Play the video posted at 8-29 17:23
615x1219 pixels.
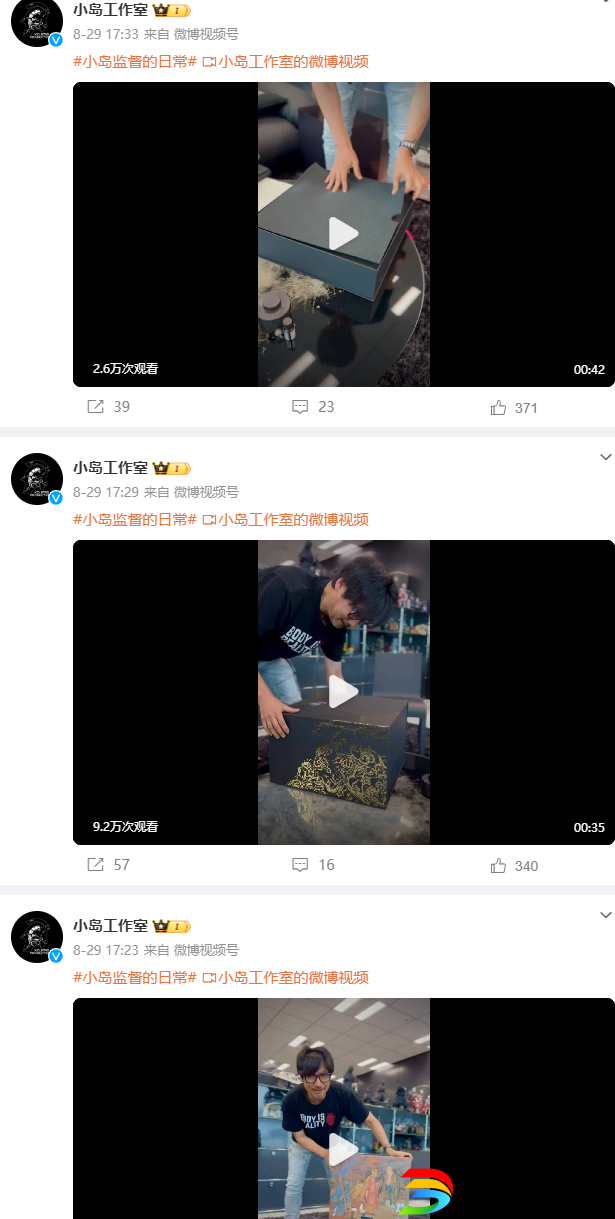point(343,1150)
